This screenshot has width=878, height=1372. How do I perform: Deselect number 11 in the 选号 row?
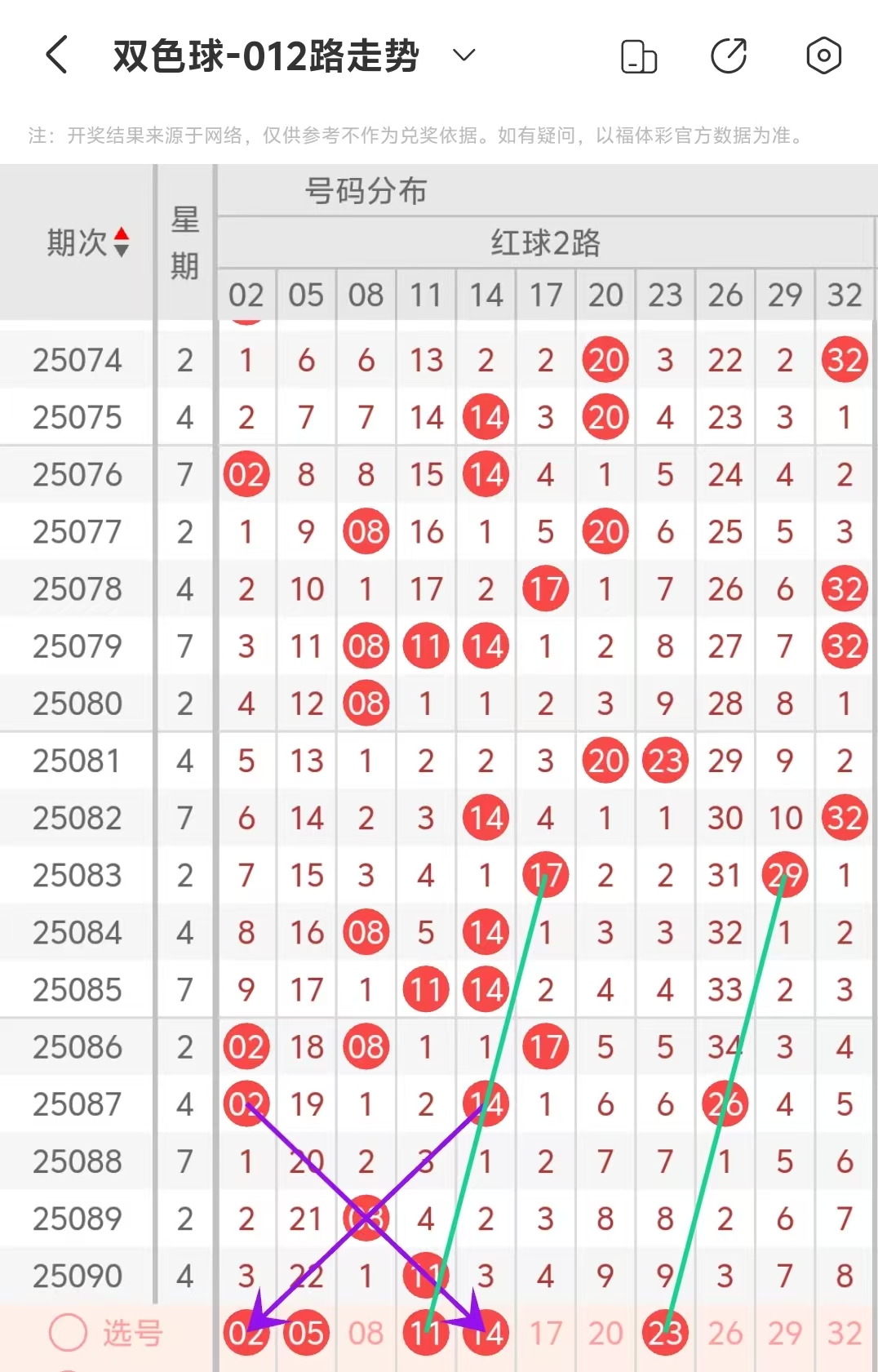coord(426,1334)
